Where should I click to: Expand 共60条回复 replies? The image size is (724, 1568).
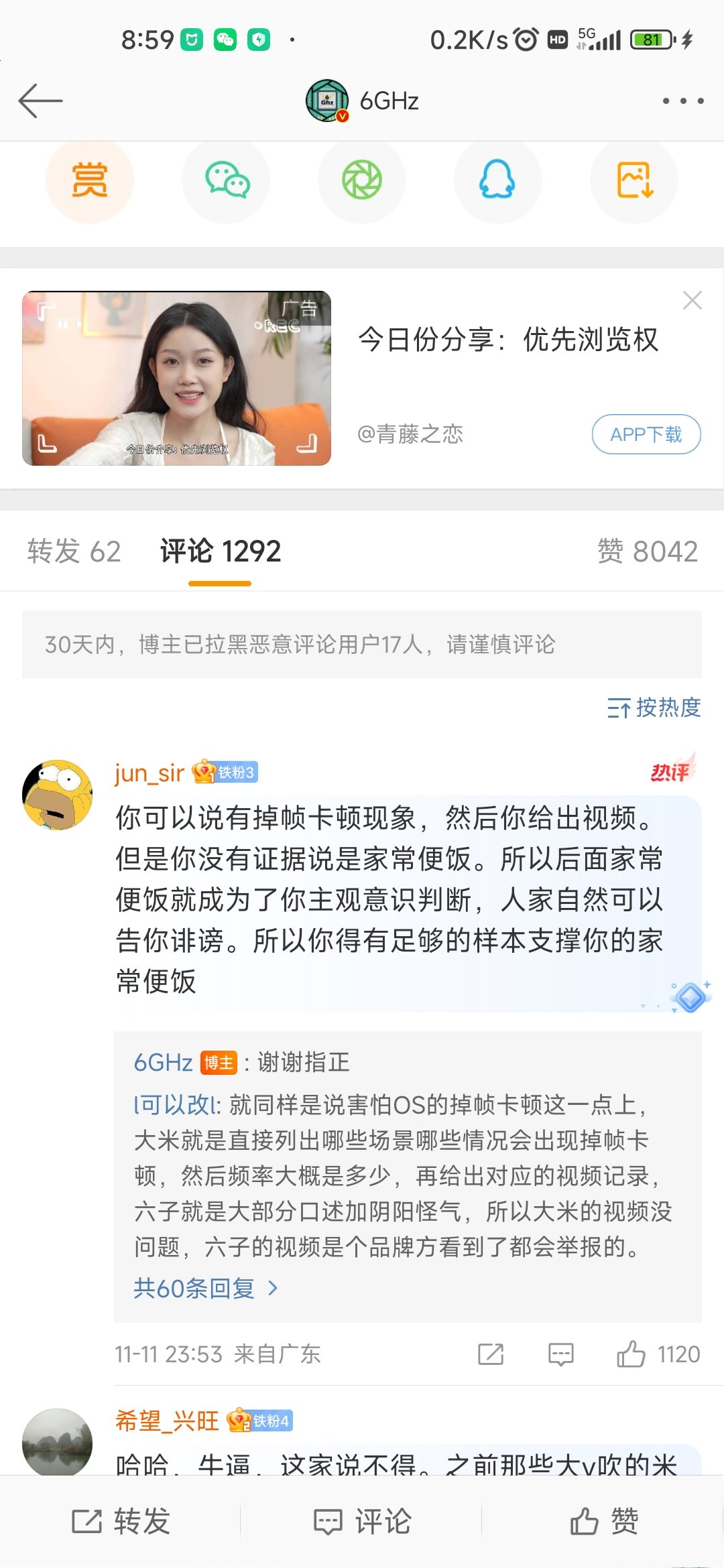click(x=206, y=1288)
